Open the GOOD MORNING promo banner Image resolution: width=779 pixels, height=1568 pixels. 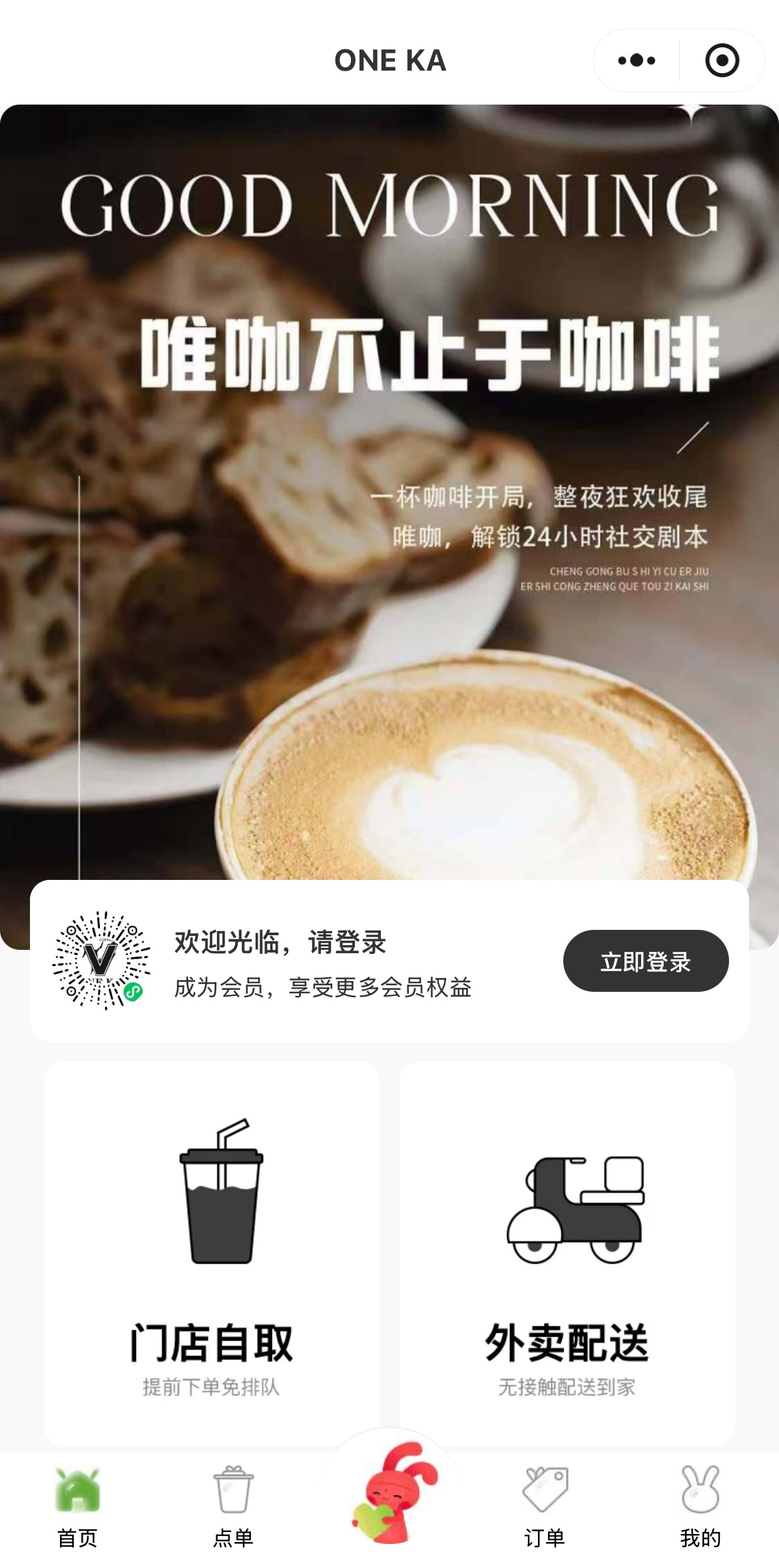pos(389,466)
